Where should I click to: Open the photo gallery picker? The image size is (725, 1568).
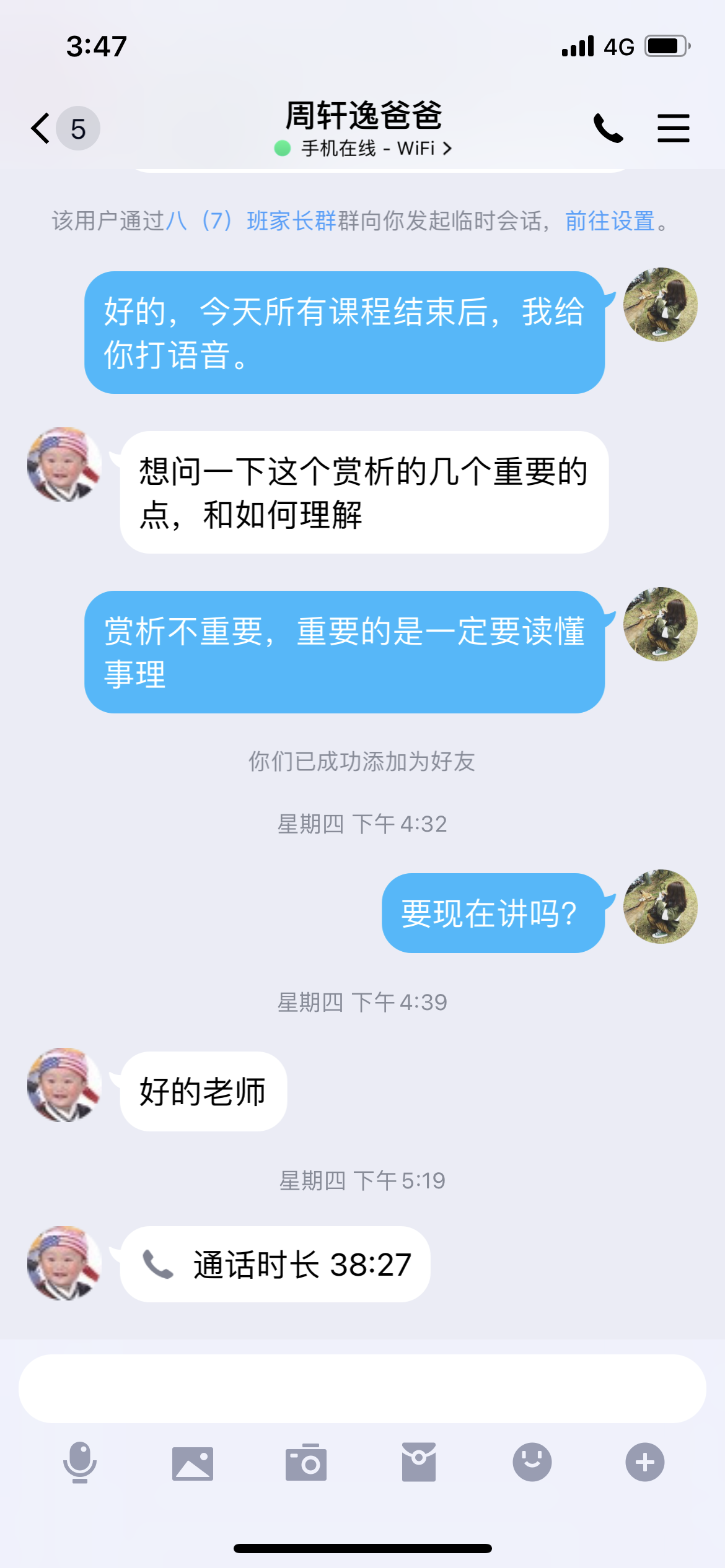click(x=193, y=1463)
